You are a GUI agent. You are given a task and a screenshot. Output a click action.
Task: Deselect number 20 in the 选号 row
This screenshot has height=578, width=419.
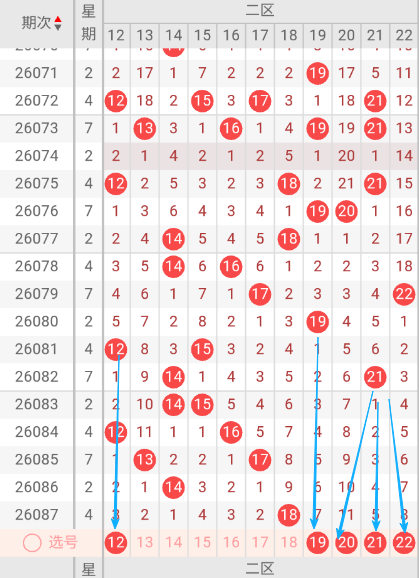click(x=346, y=543)
